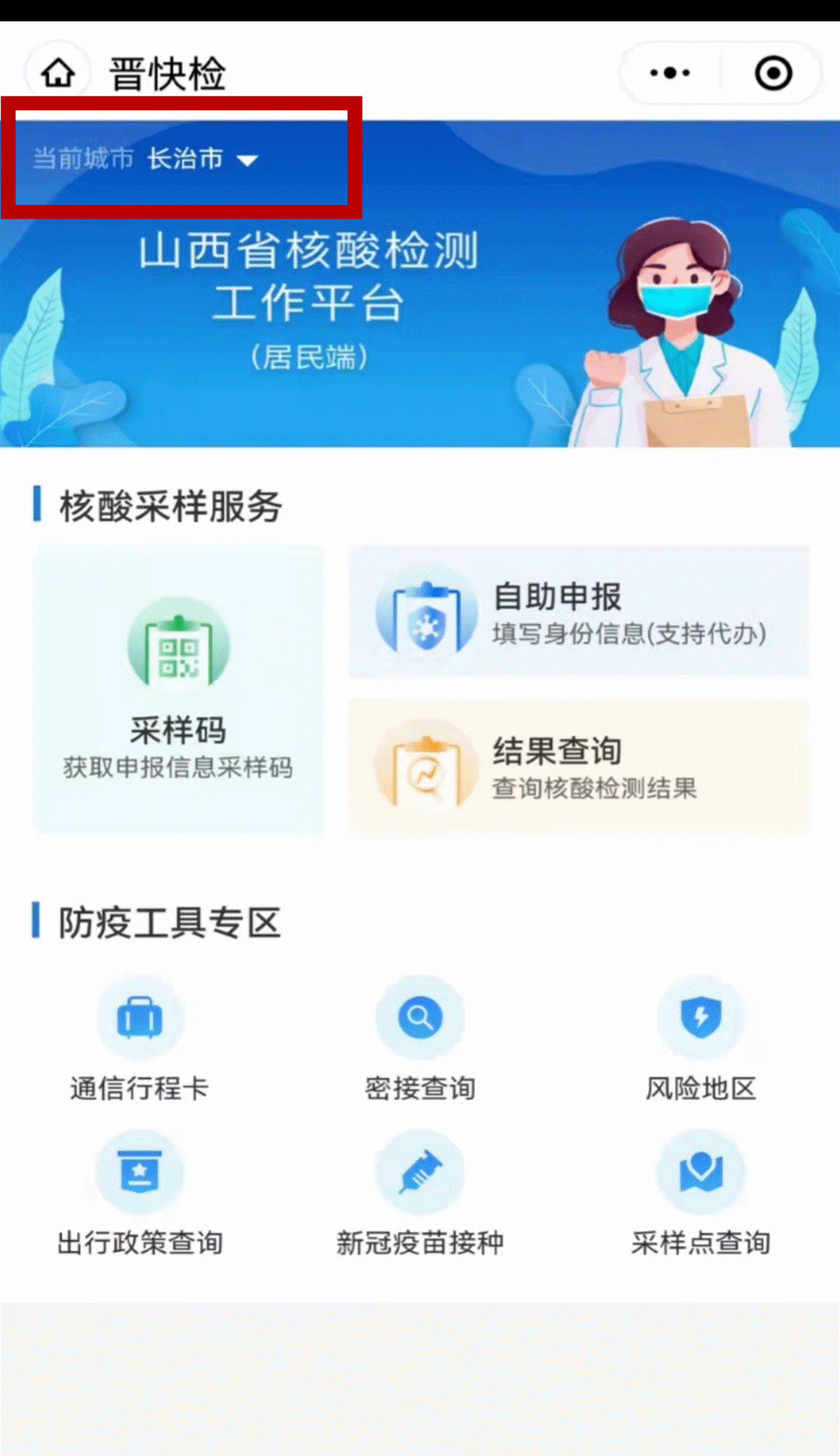
Task: Open 结果查询 test result lookup
Action: tap(579, 766)
